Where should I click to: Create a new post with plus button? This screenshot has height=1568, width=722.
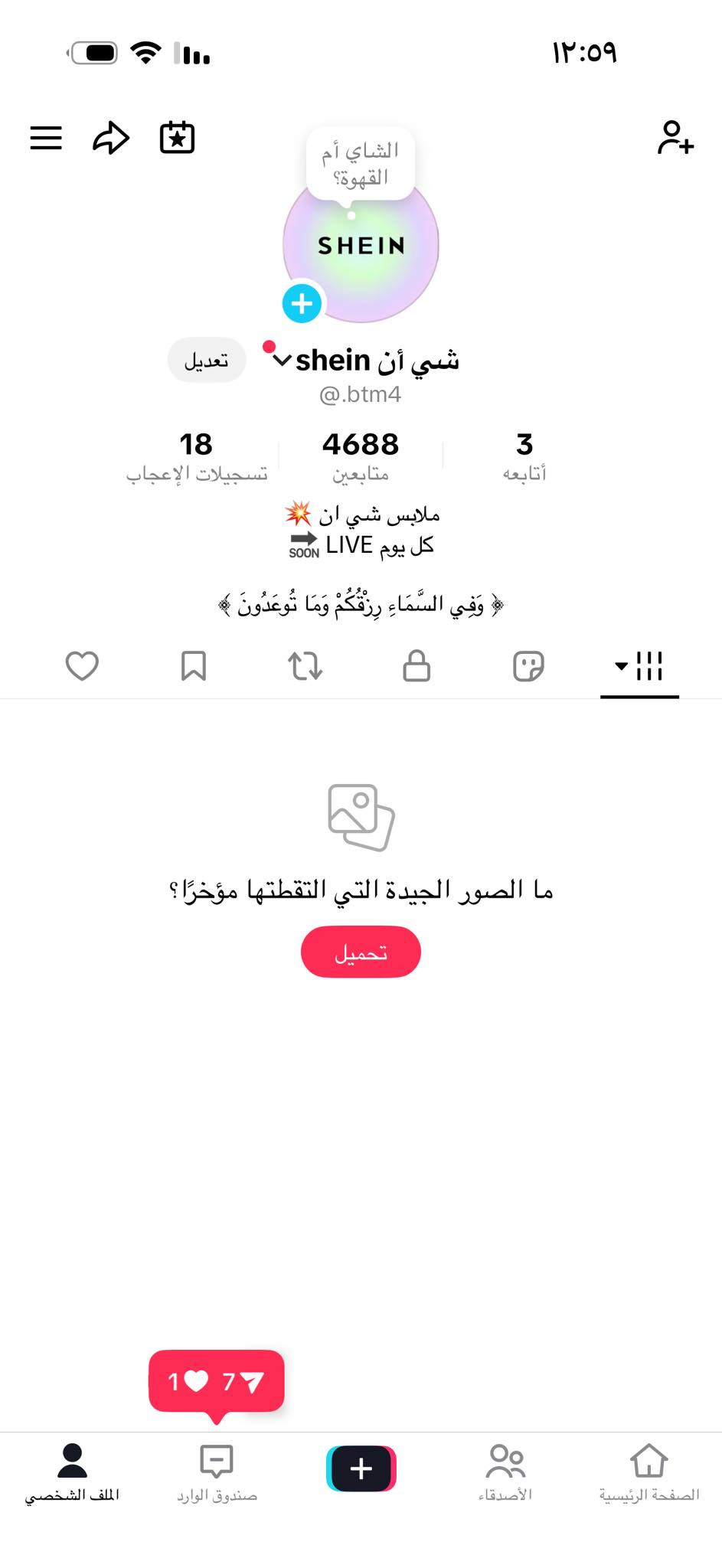pyautogui.click(x=361, y=1468)
